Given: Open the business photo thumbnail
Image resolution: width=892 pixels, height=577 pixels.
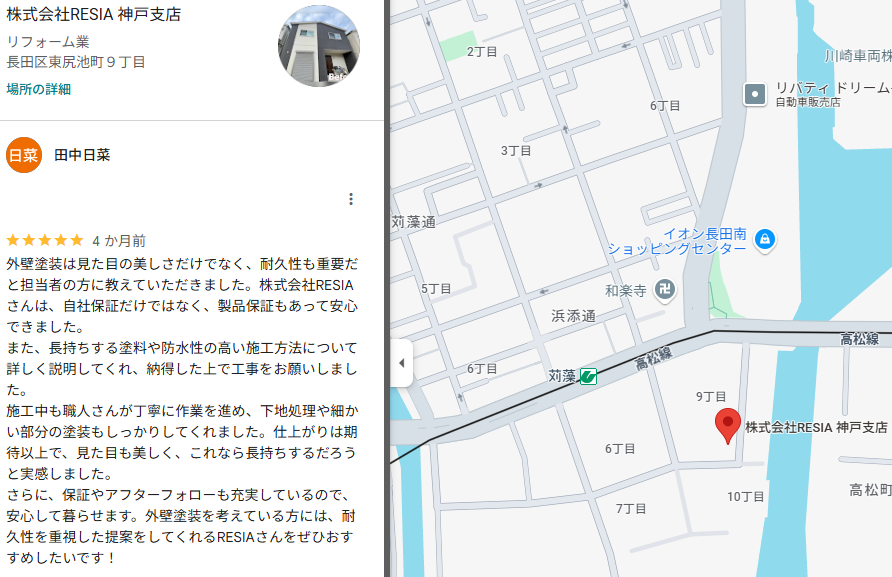Looking at the screenshot, I should click(318, 46).
